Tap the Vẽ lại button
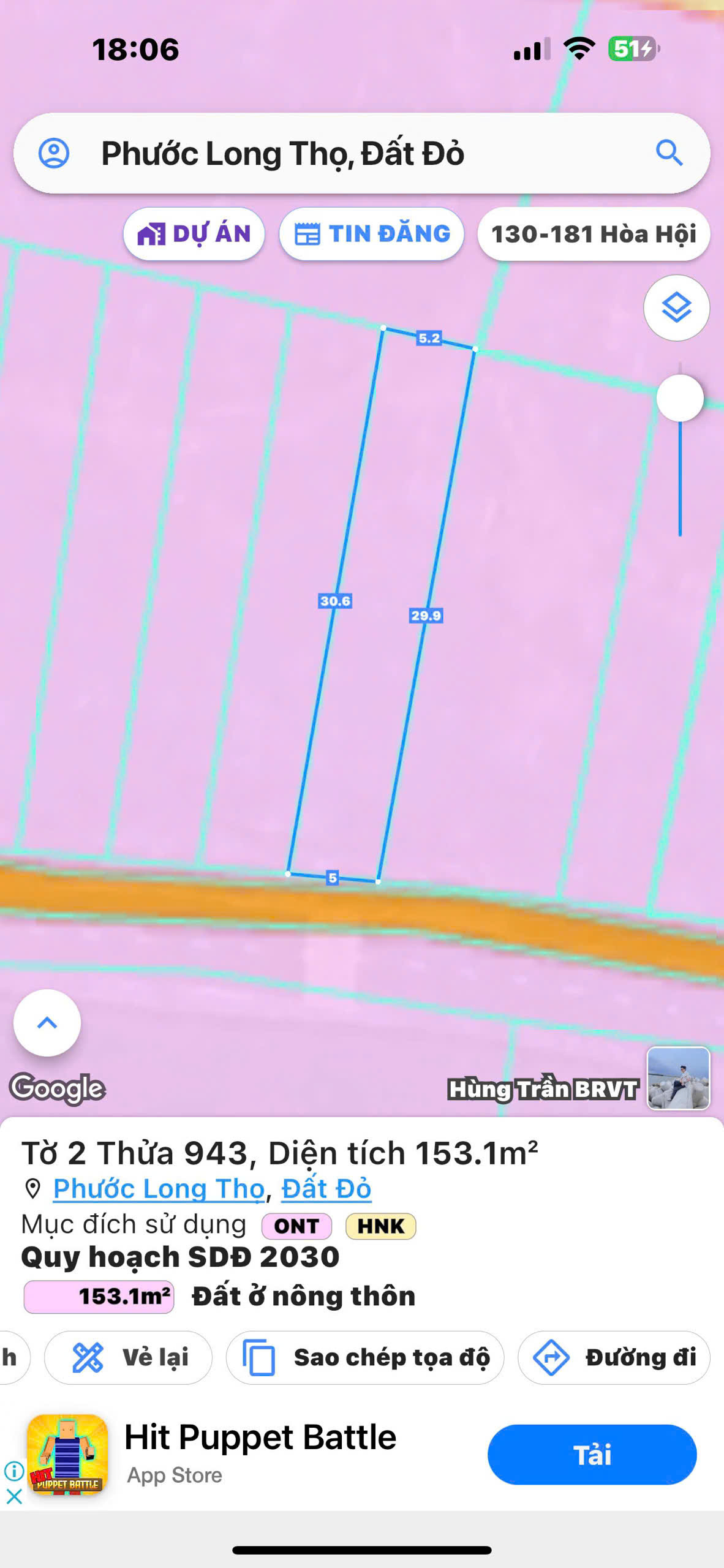Image resolution: width=724 pixels, height=1568 pixels. tap(129, 1357)
